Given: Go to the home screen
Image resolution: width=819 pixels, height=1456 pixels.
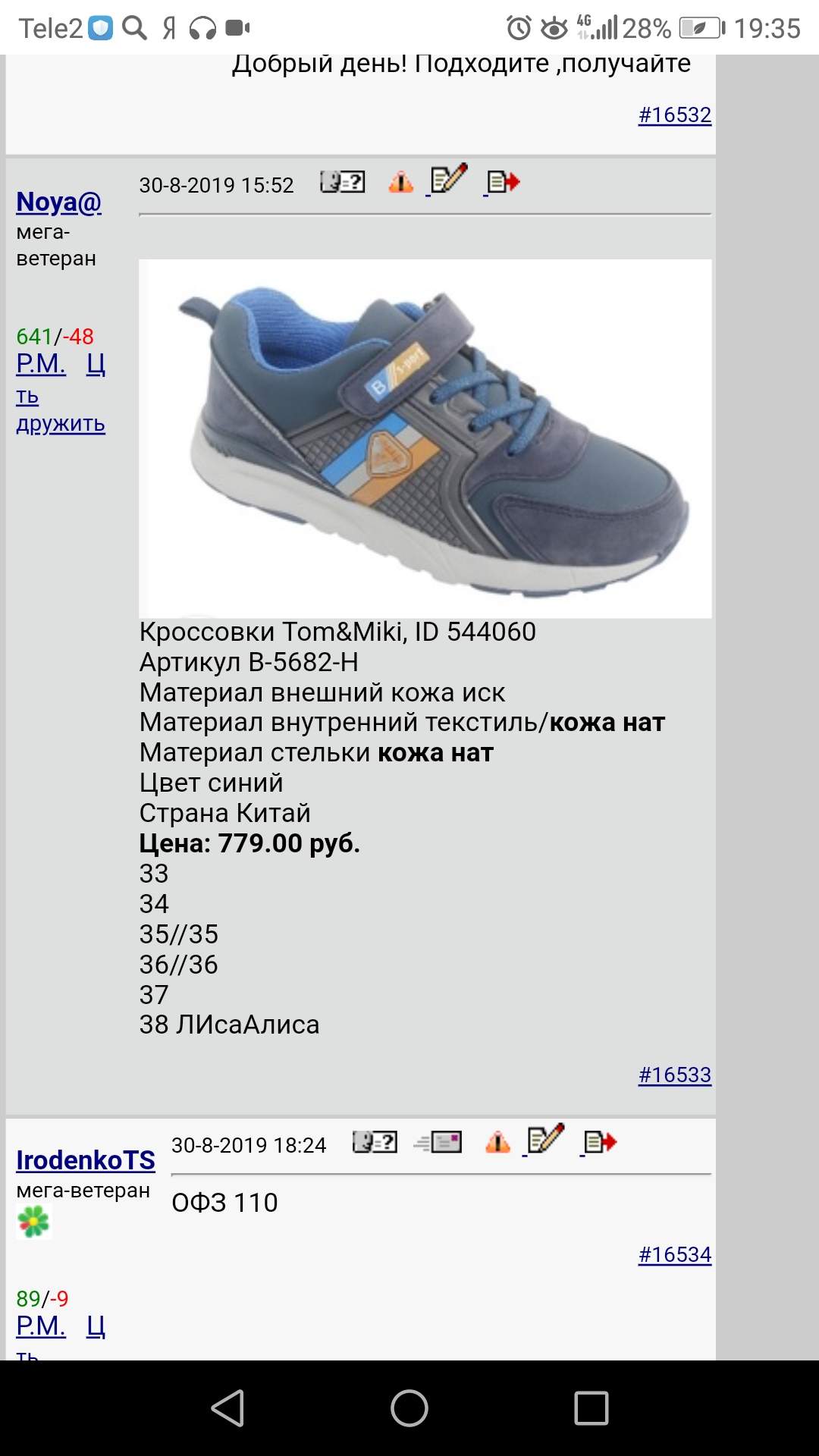Looking at the screenshot, I should (x=409, y=1408).
